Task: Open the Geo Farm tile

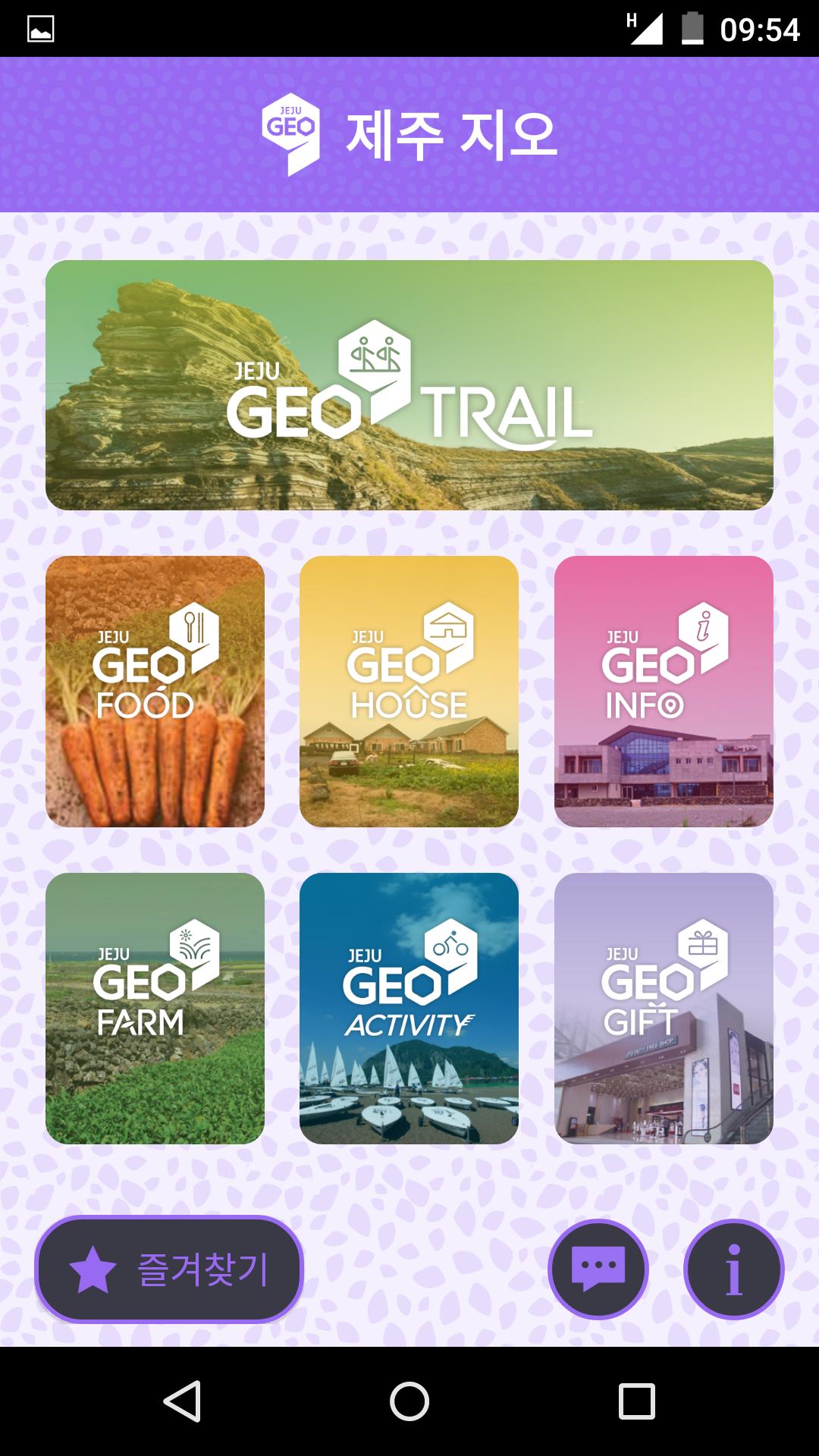Action: tap(155, 1009)
